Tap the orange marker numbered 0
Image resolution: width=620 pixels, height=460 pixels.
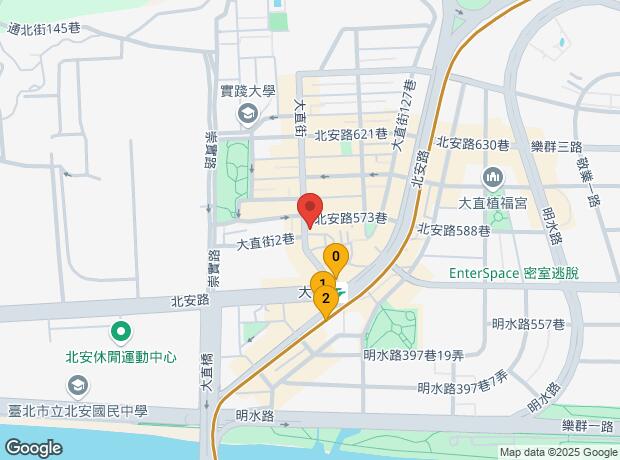click(x=336, y=257)
